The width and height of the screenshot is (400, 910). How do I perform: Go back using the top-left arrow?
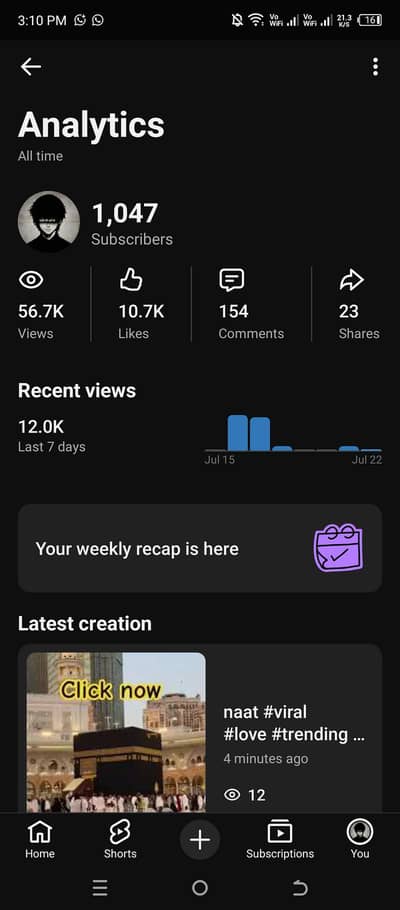coord(31,67)
